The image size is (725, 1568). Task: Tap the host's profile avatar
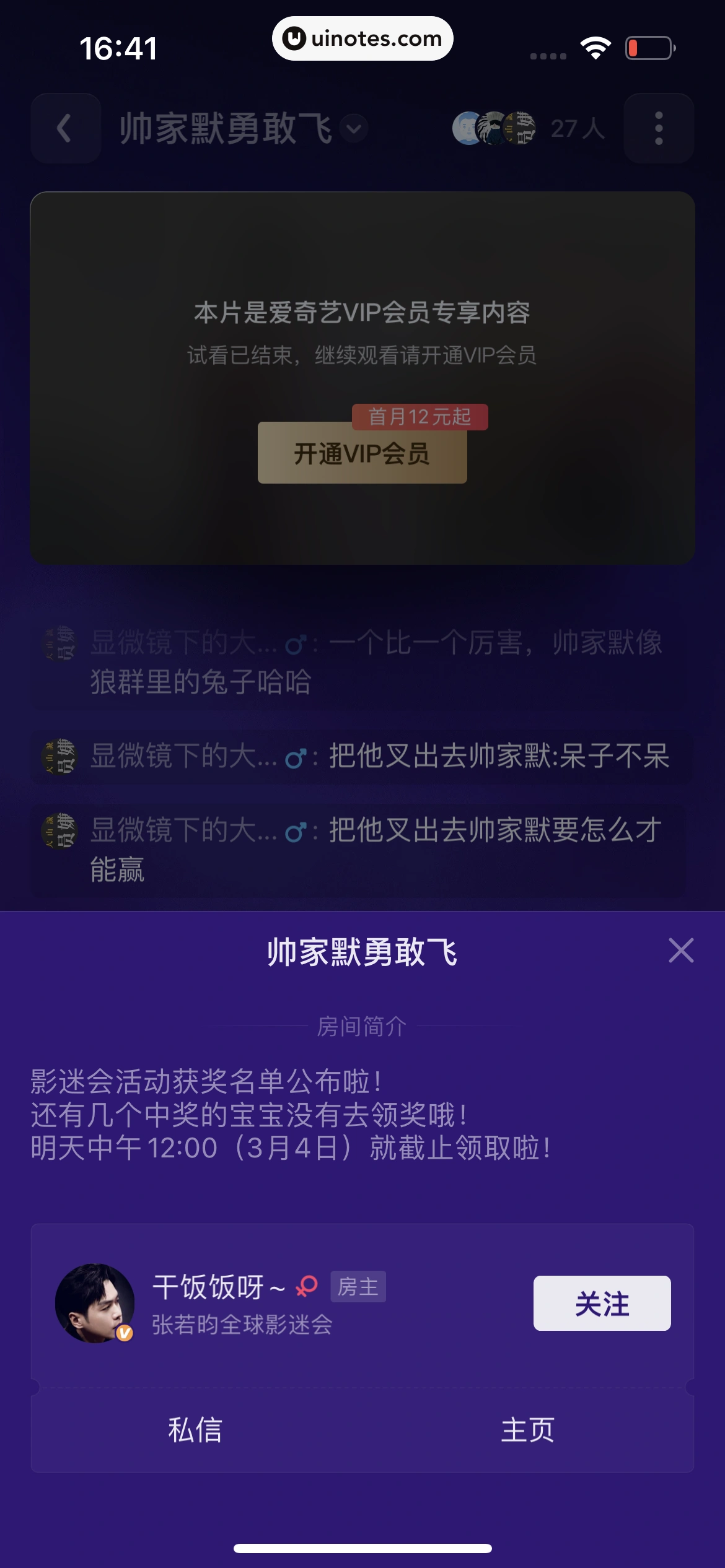(x=95, y=1303)
